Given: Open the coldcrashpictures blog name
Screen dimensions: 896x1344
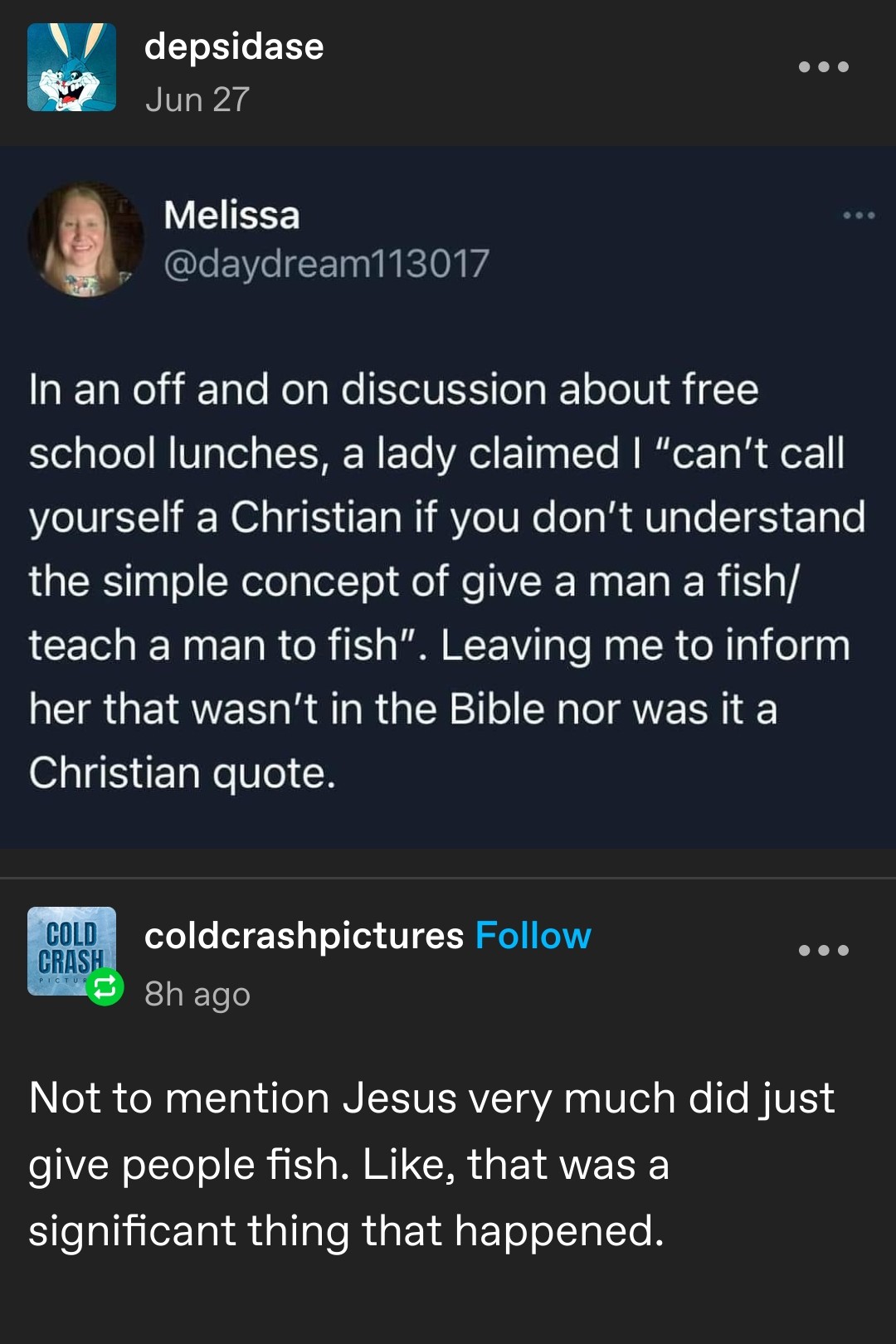Looking at the screenshot, I should click(304, 936).
